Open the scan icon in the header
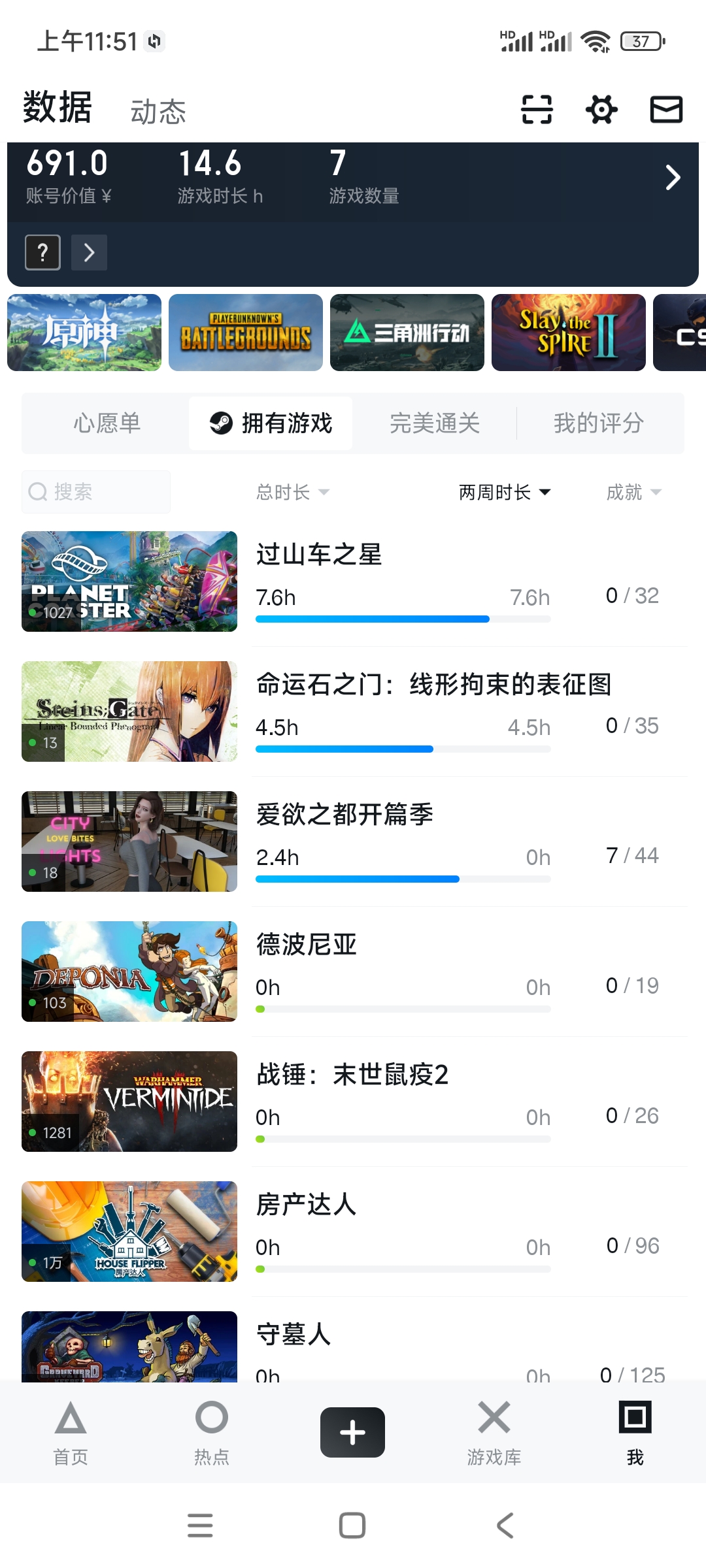Screen dimensions: 706x1568 point(537,109)
